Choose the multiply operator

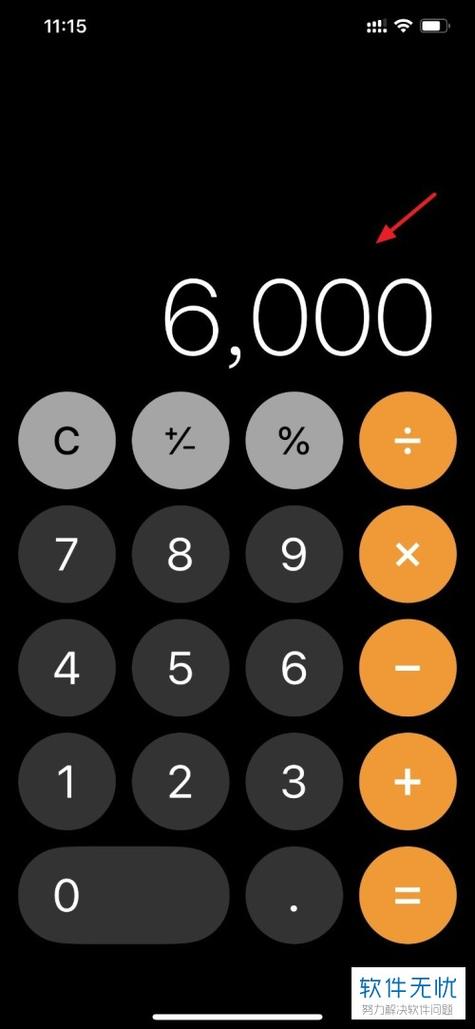tap(407, 555)
